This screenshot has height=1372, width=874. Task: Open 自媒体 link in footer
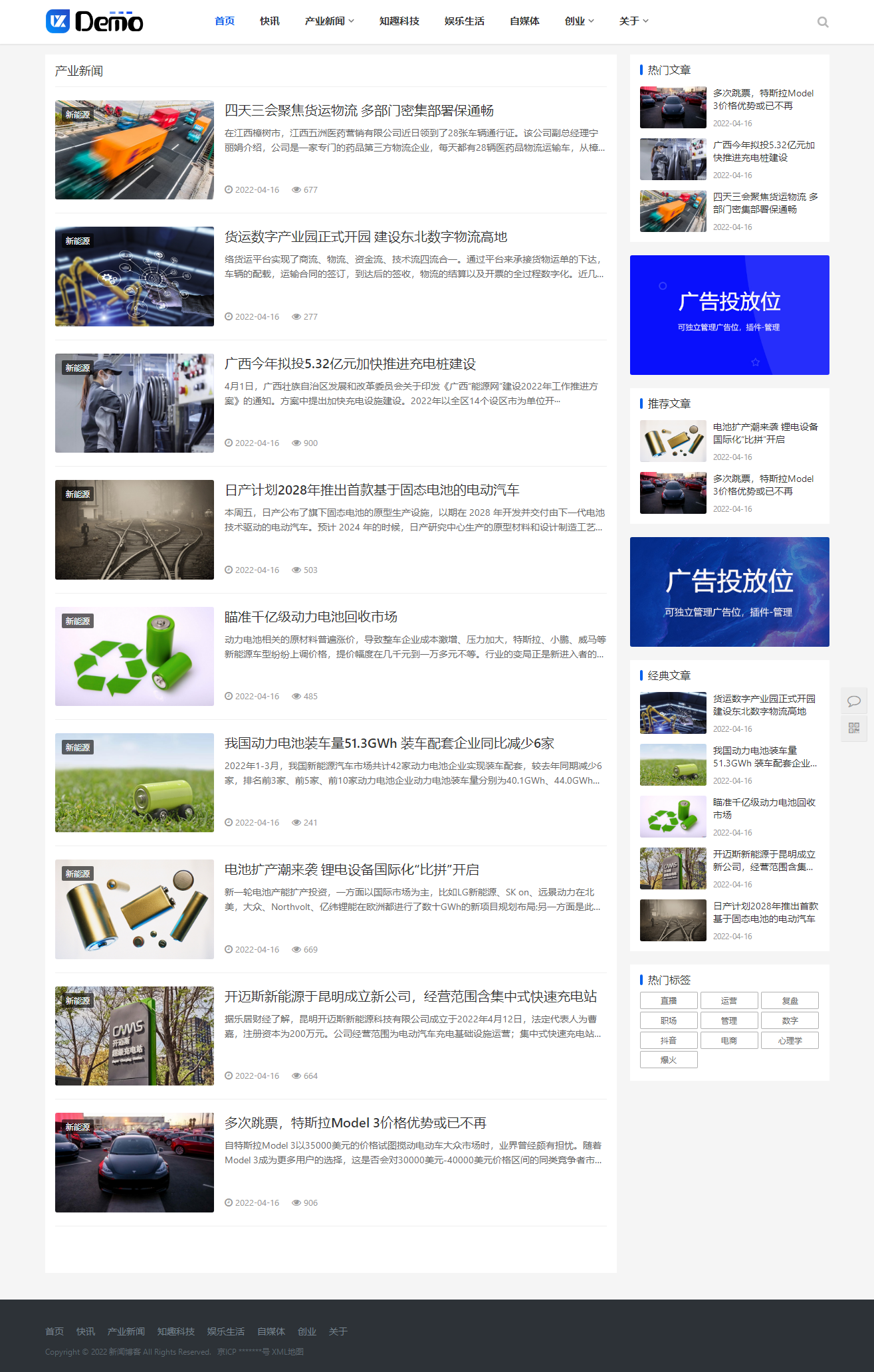(271, 1331)
